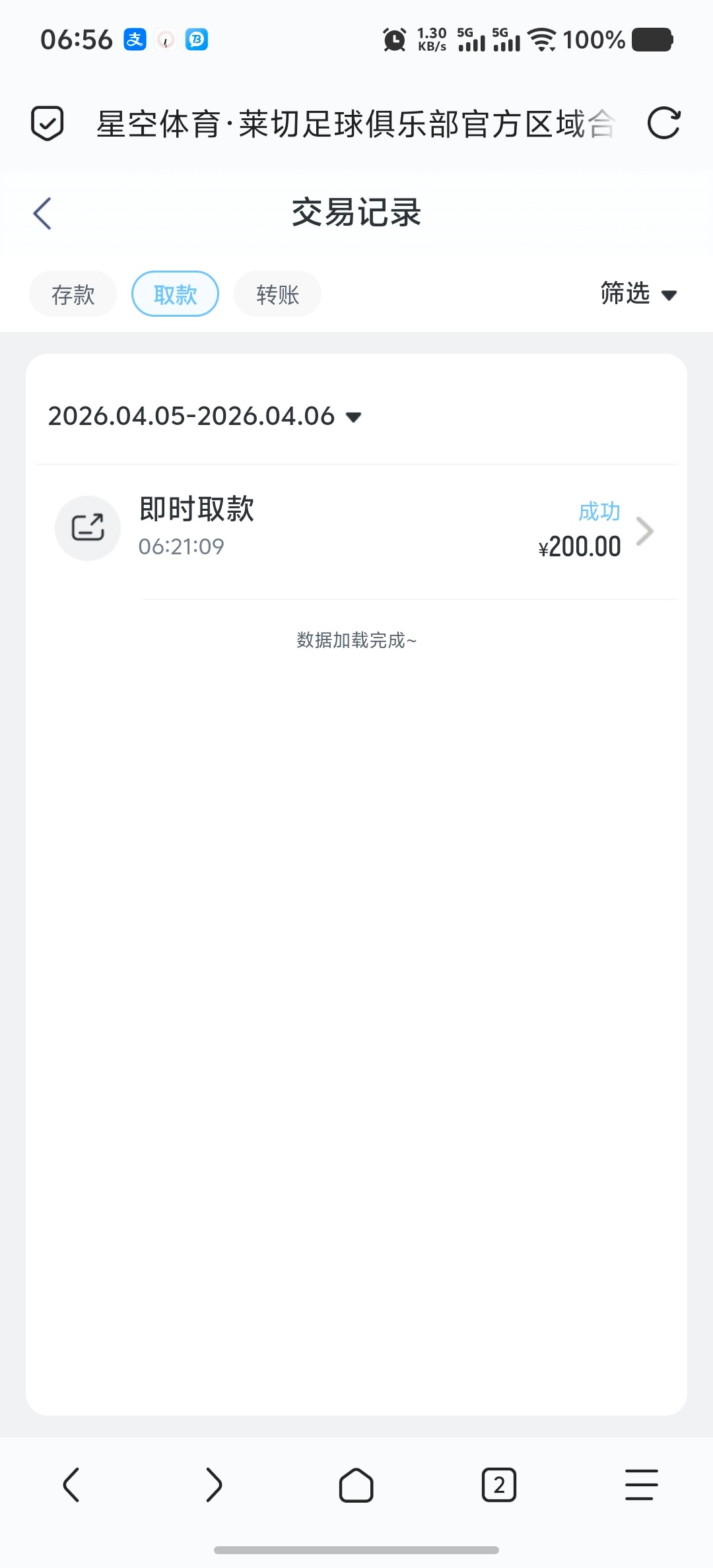Change the 2026.04.05-2026.04.06 date range
Viewport: 713px width, 1568px height.
(x=205, y=416)
